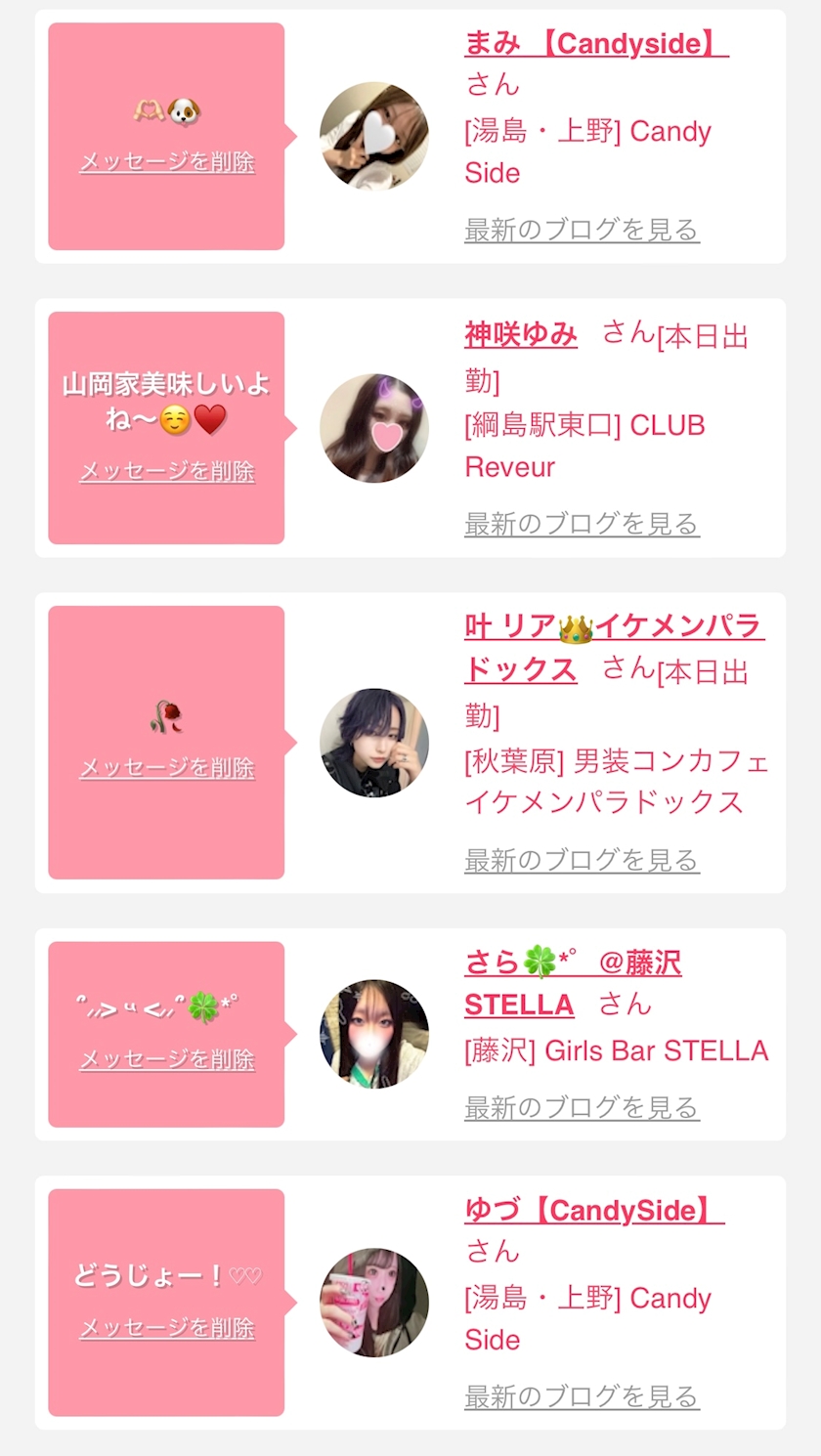
Task: Open さら @藤沢STELLA profile link
Action: tap(572, 964)
